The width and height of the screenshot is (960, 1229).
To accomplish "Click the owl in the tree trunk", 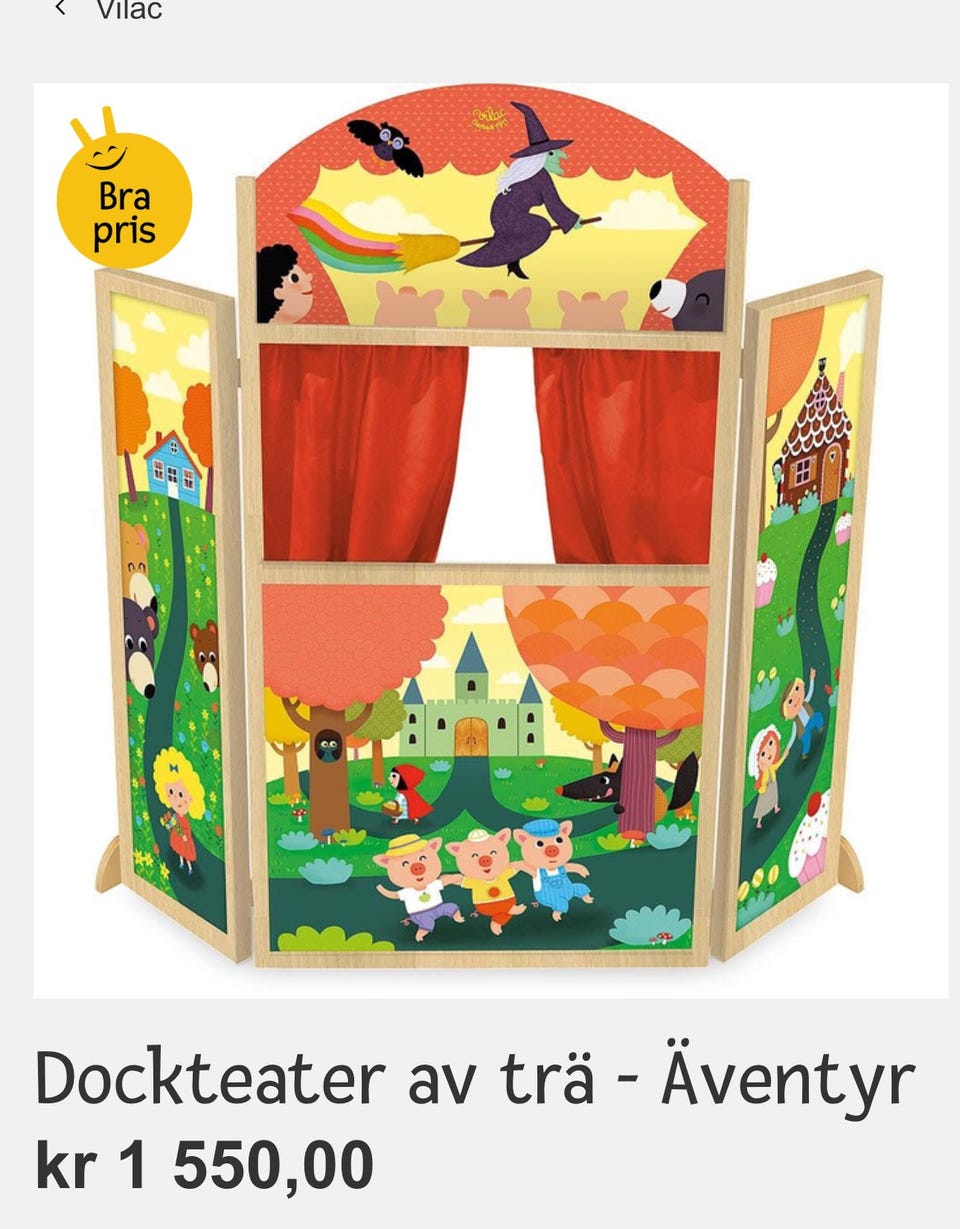I will tap(330, 745).
